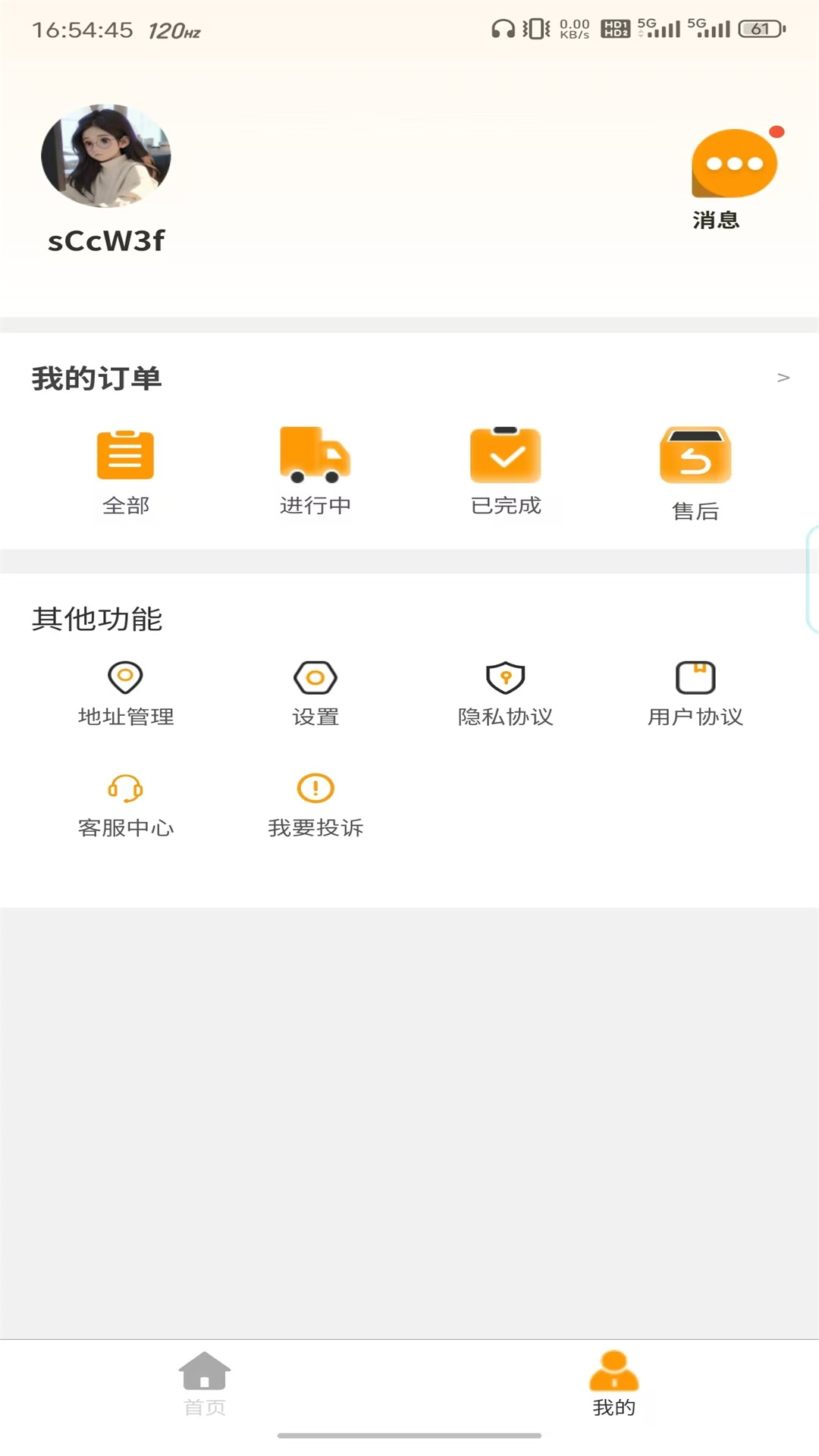Open 进行中 orders

[x=315, y=472]
